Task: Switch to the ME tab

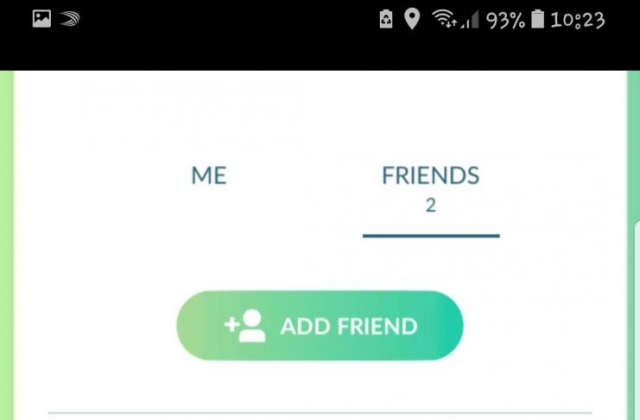Action: (209, 176)
